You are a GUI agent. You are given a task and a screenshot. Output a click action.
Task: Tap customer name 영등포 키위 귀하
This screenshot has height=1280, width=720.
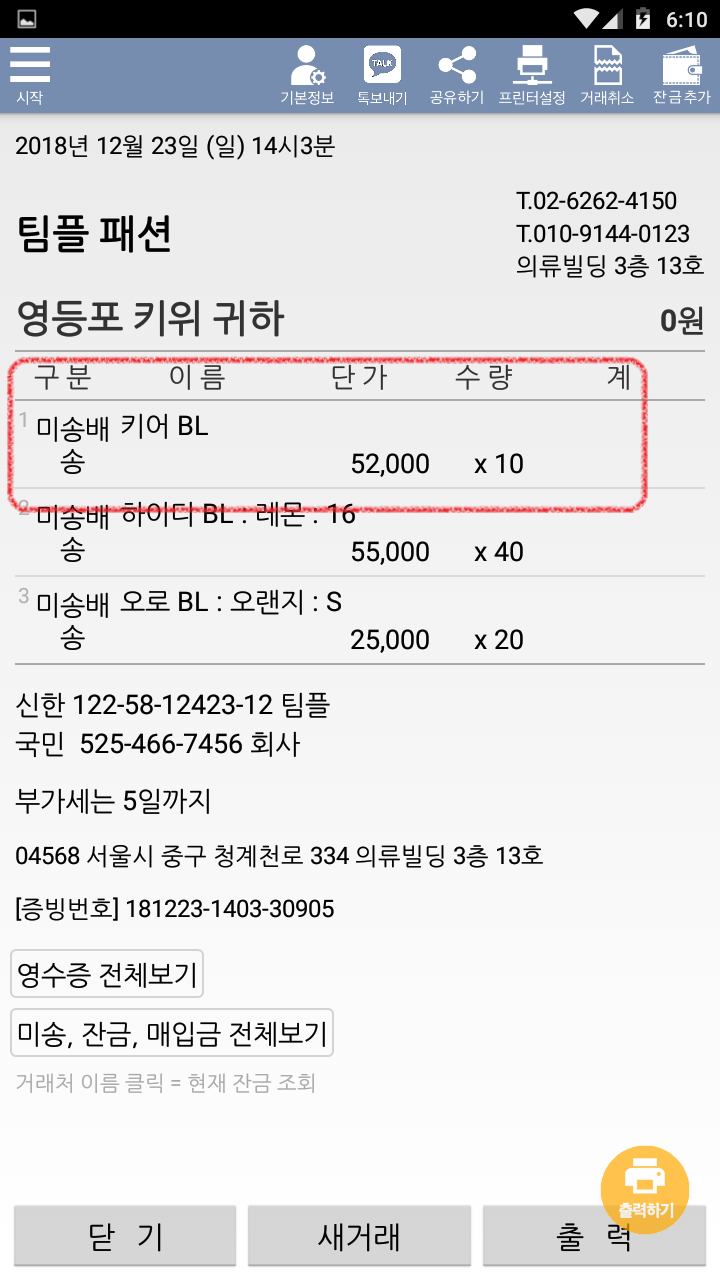click(x=151, y=320)
